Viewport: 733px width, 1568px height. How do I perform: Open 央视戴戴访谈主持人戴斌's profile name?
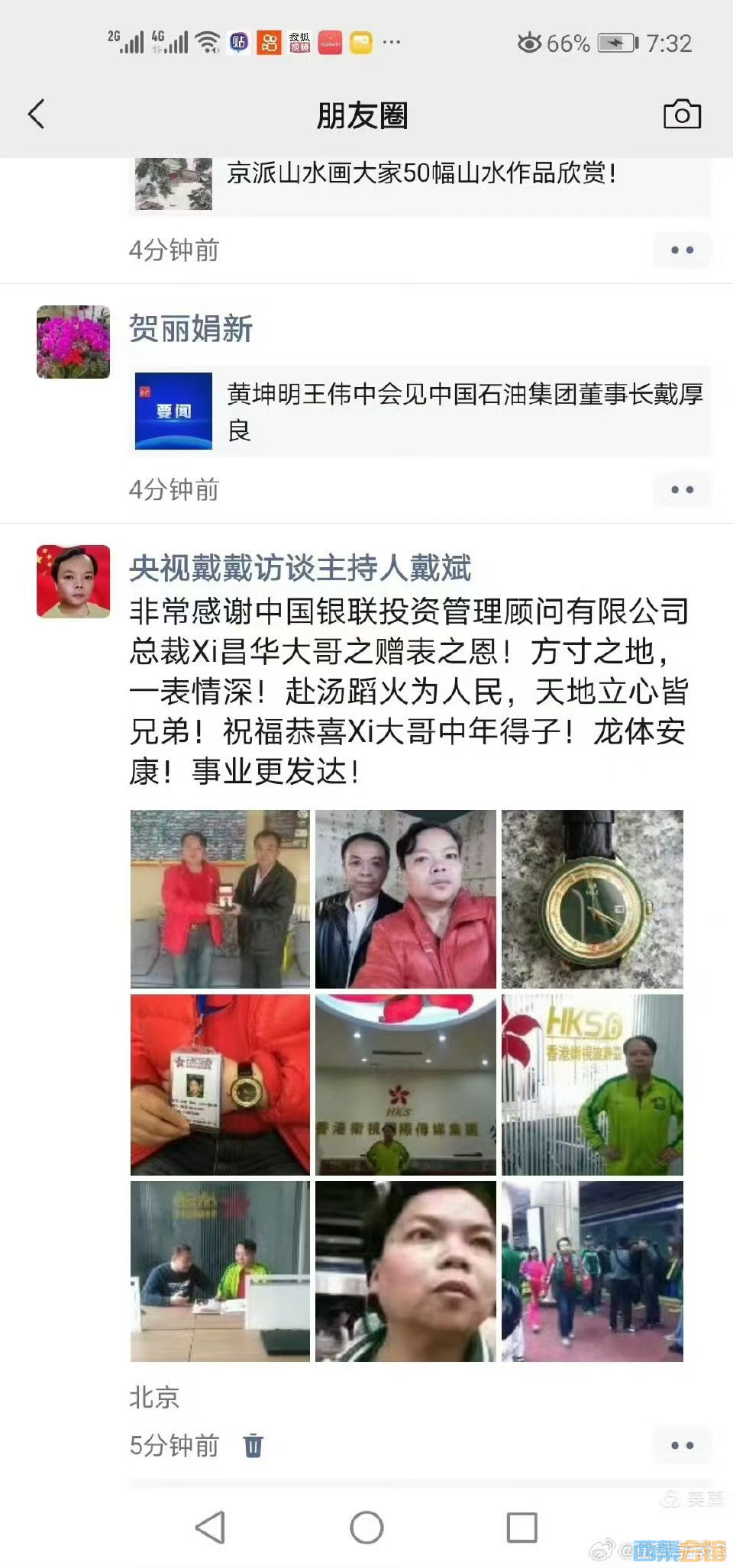(299, 569)
